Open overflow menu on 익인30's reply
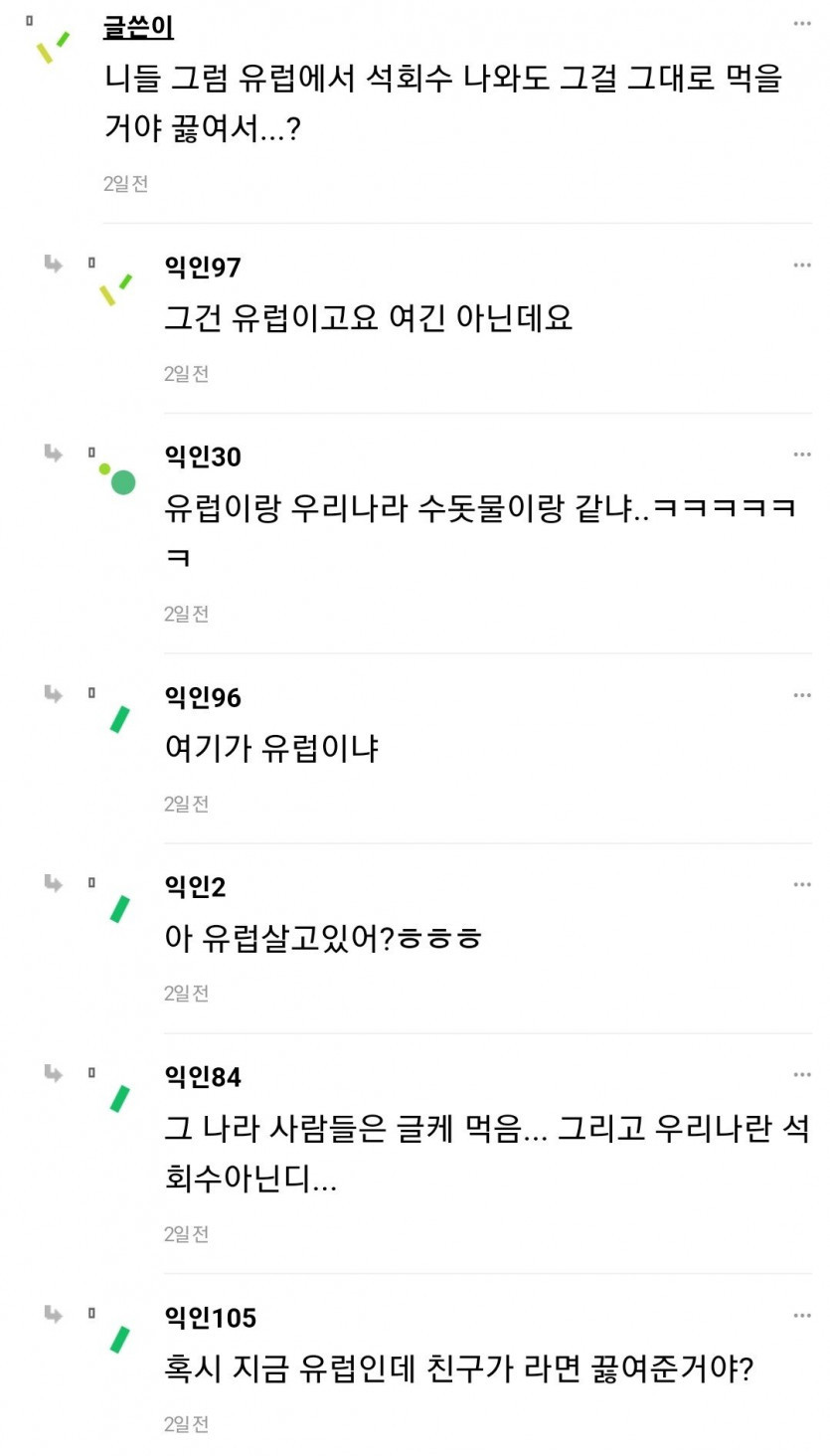This screenshot has width=830, height=1456. (801, 455)
